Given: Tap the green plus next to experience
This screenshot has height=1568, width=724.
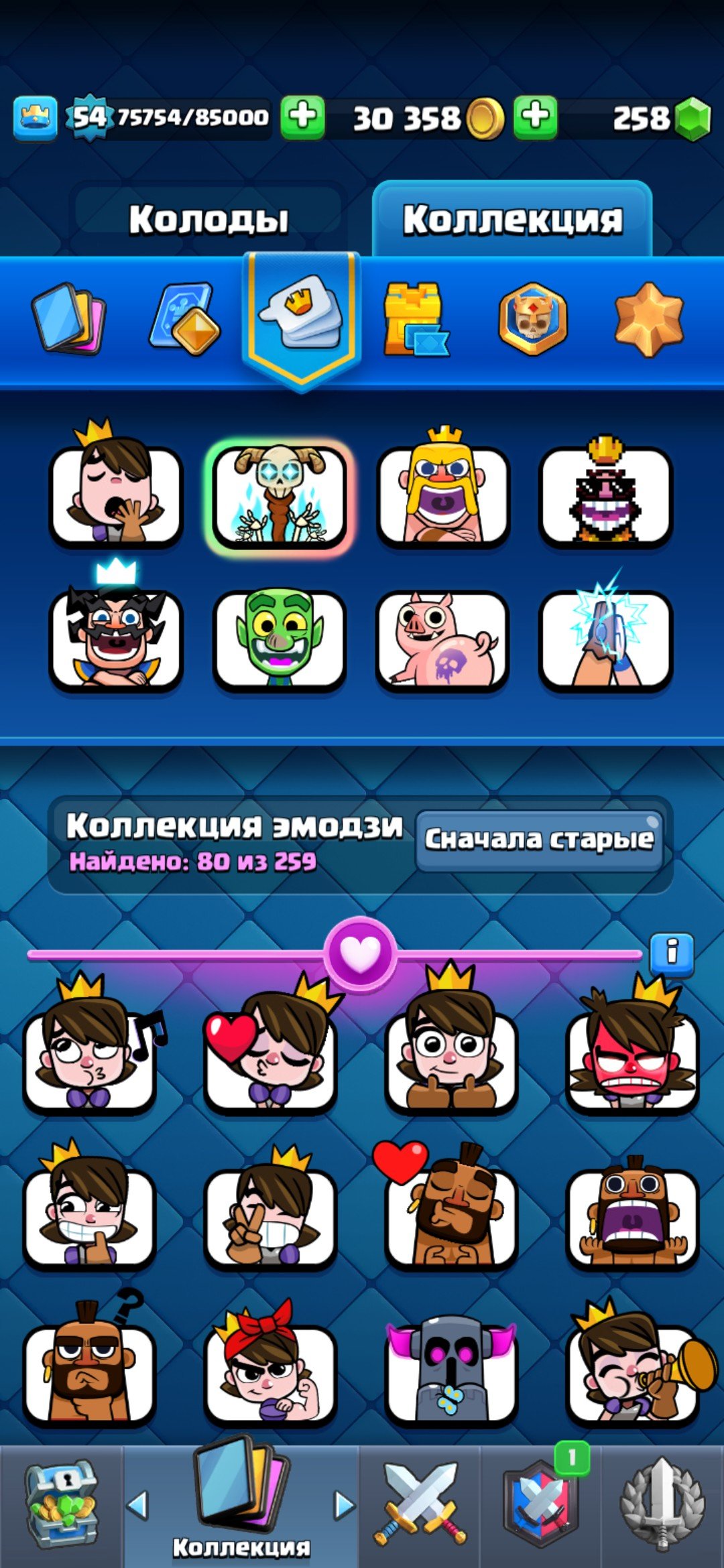Looking at the screenshot, I should click(302, 117).
